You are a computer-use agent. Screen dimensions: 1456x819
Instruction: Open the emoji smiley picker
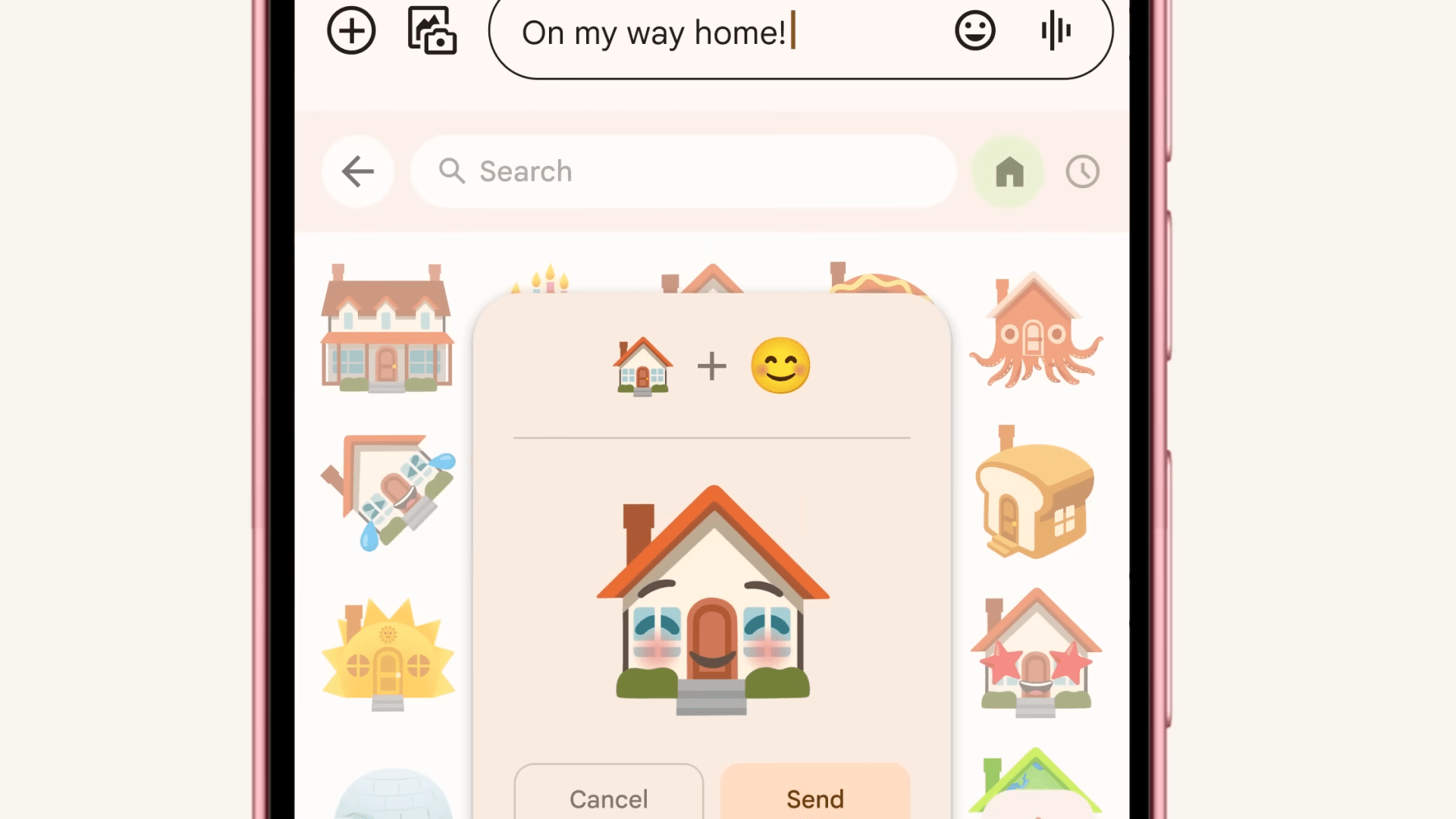click(x=974, y=31)
